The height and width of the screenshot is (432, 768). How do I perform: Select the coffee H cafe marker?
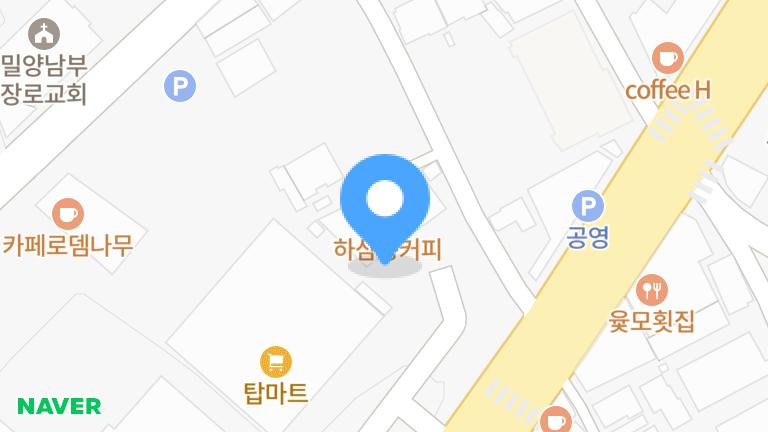coord(667,58)
